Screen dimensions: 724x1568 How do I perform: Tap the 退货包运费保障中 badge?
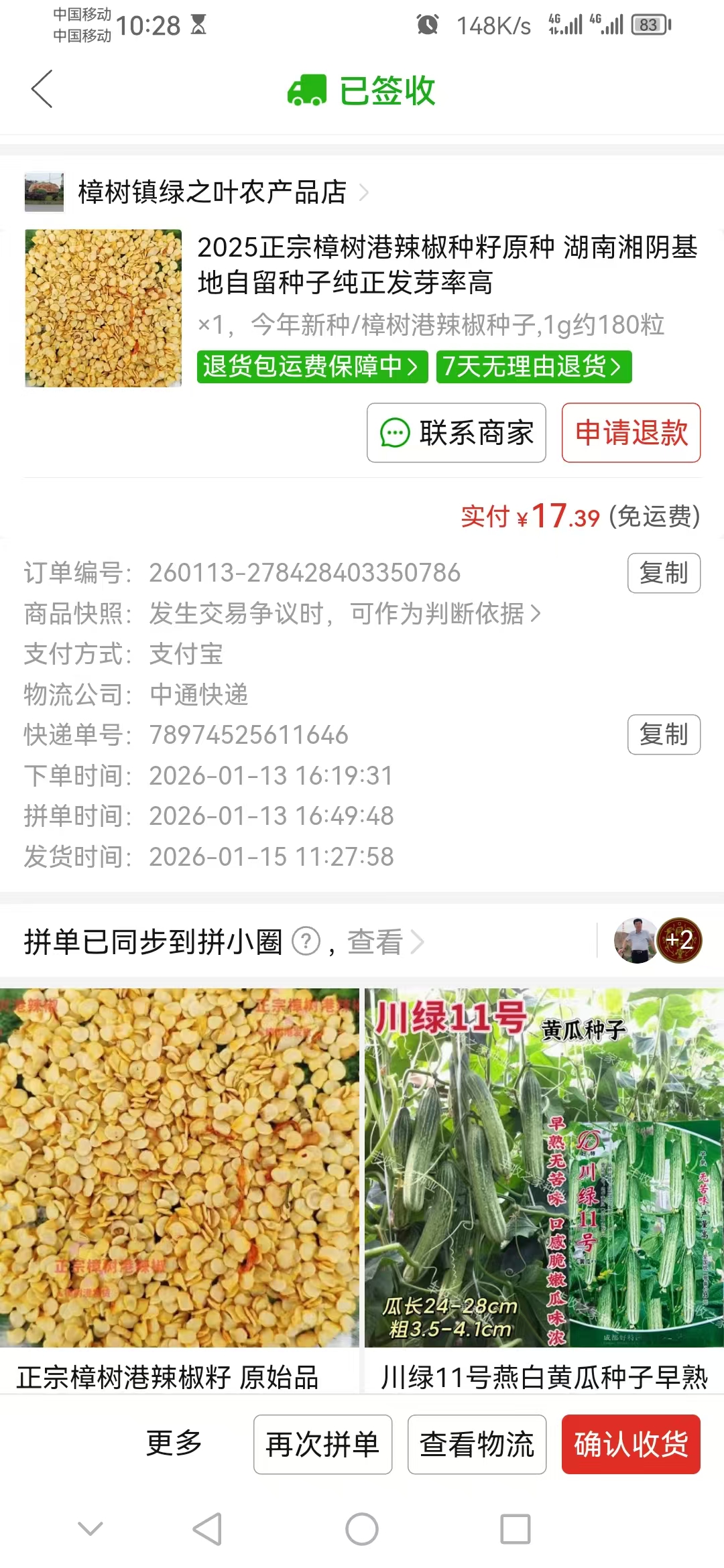(312, 367)
